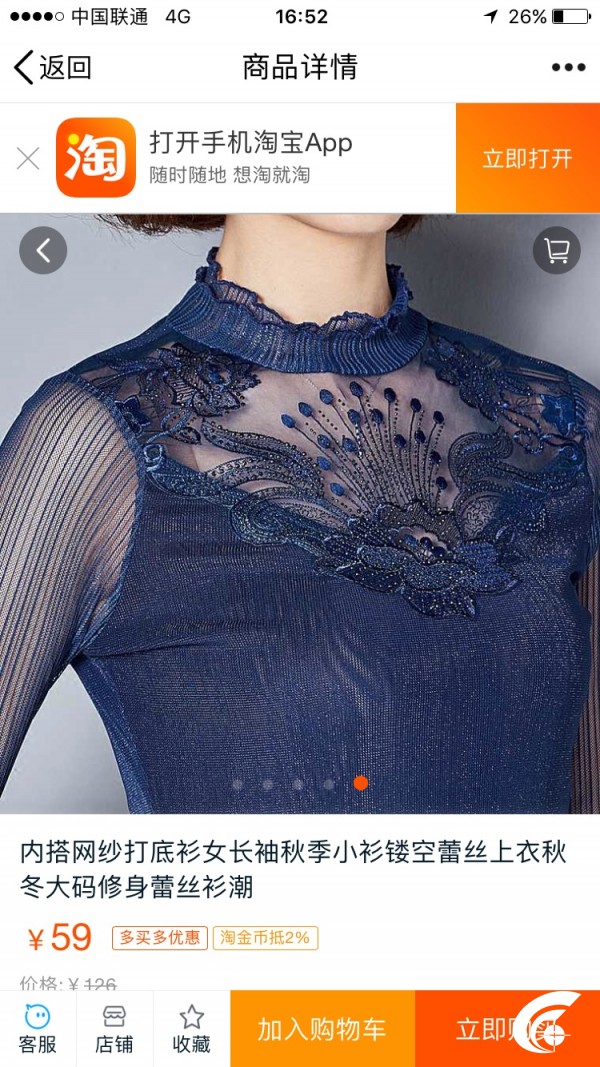
Task: Open the shopping cart icon on image
Action: coord(556,250)
